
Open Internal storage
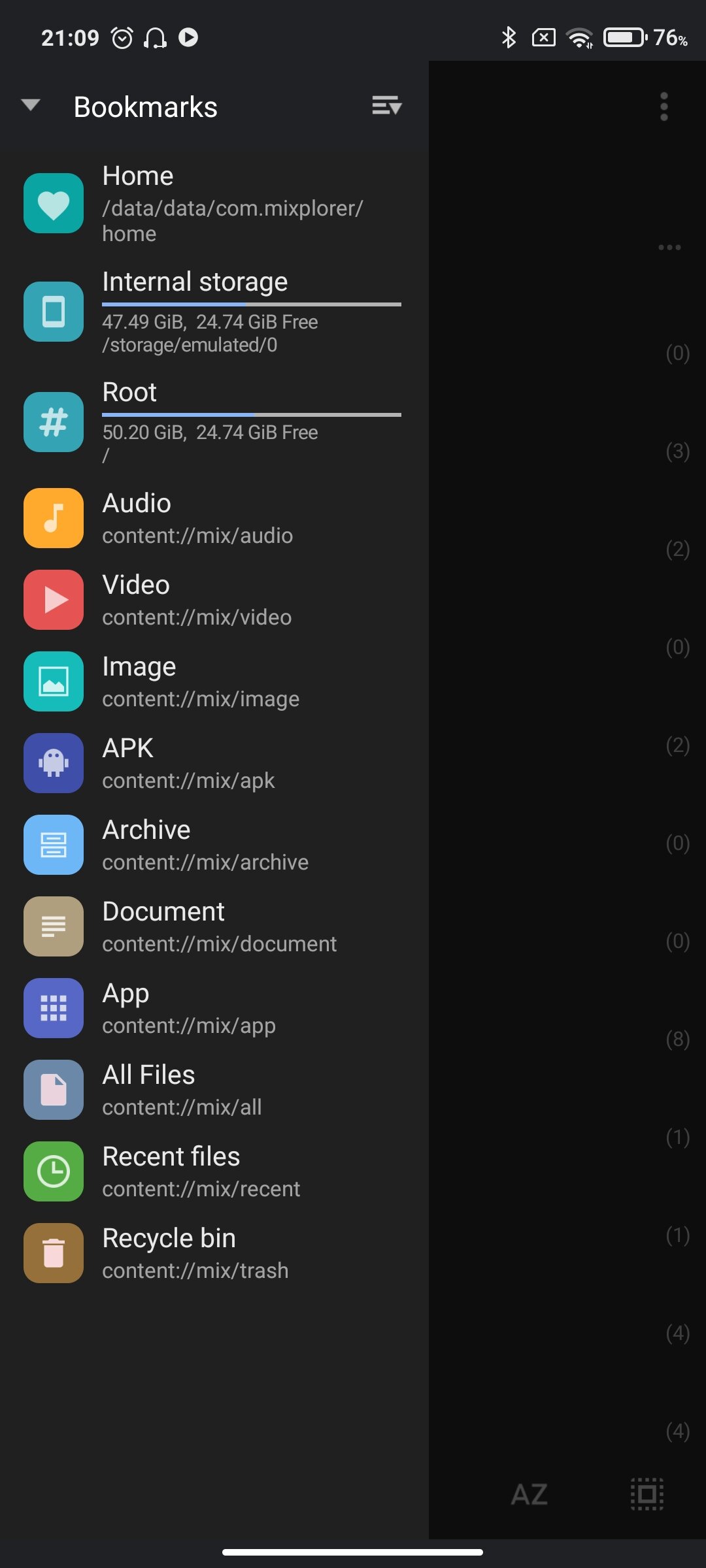214,312
